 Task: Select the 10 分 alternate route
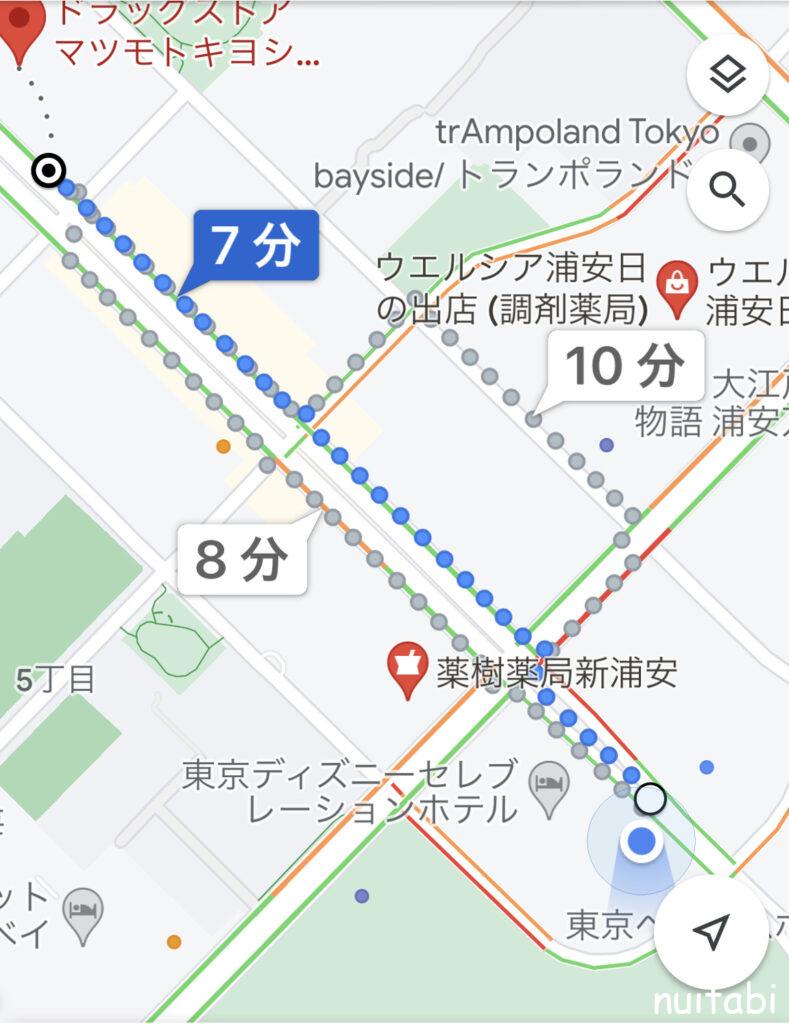tap(626, 367)
